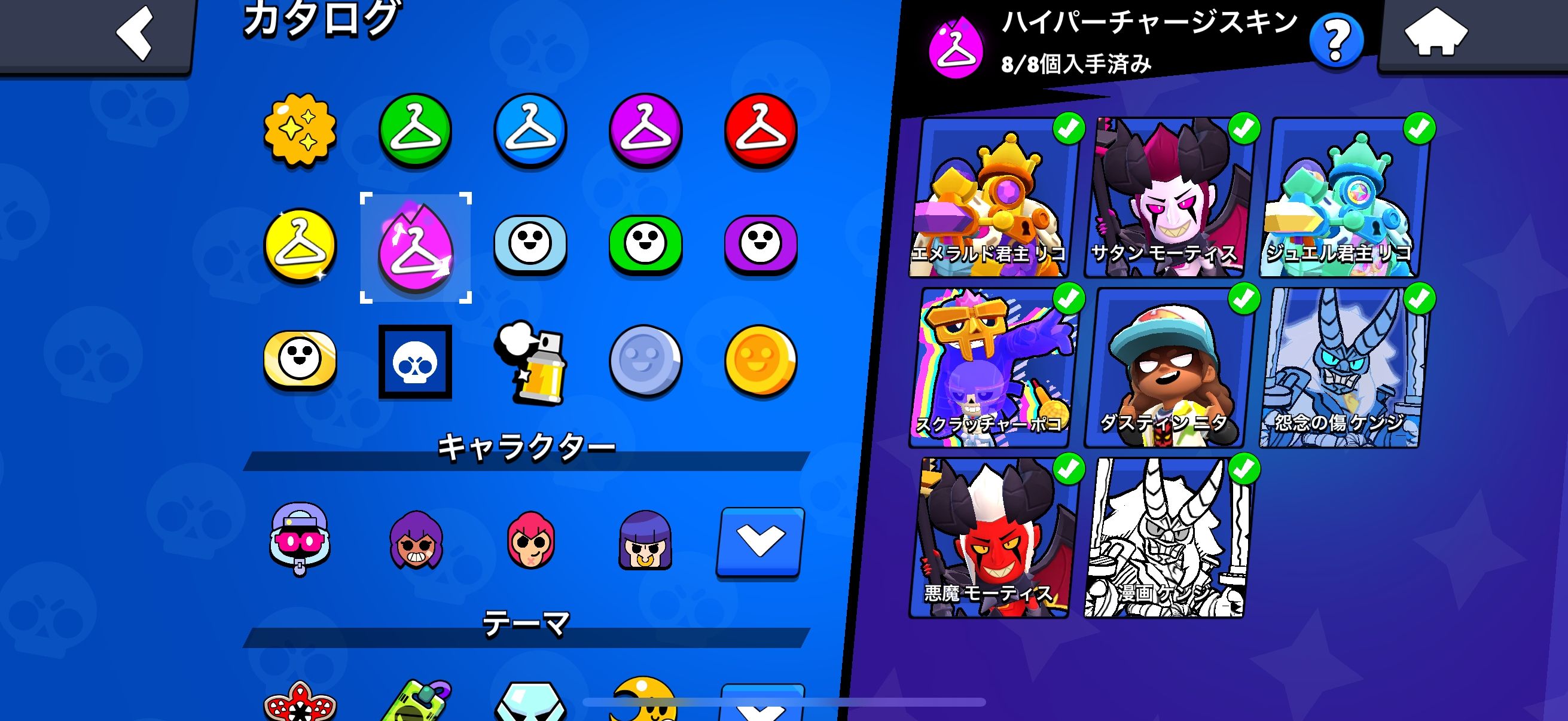View the 漫画 ケンジ skin

click(1165, 539)
